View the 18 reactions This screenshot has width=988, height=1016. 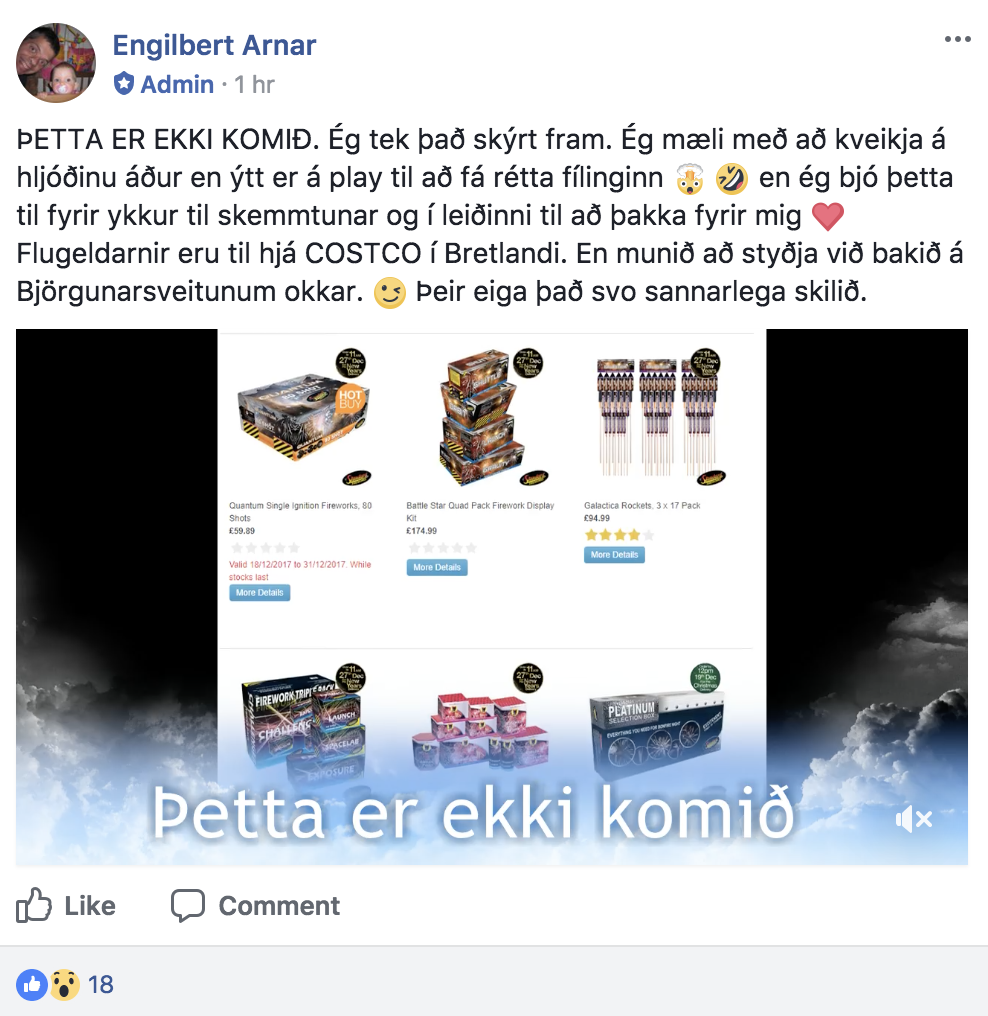coord(100,984)
